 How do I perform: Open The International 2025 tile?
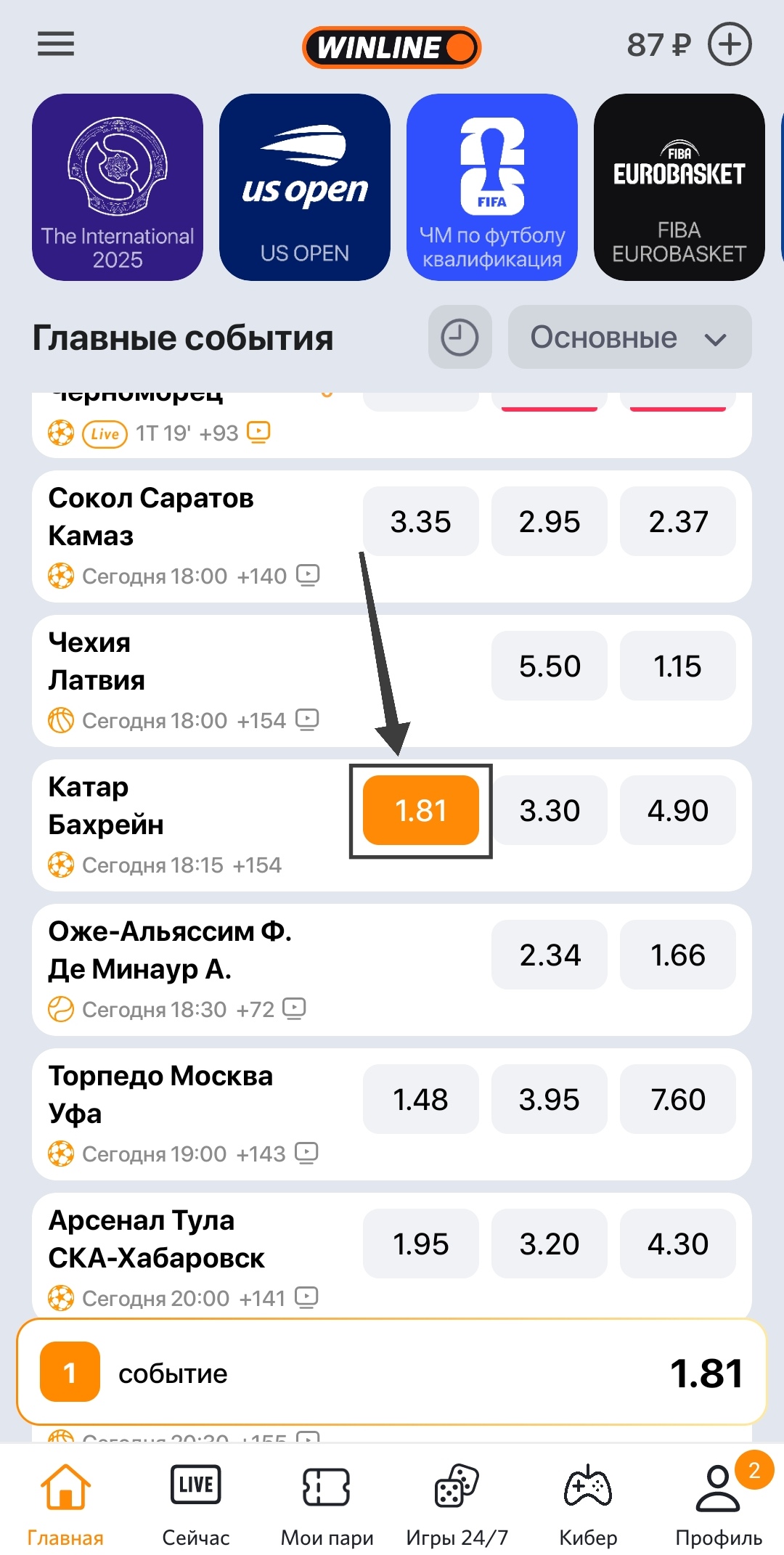118,187
